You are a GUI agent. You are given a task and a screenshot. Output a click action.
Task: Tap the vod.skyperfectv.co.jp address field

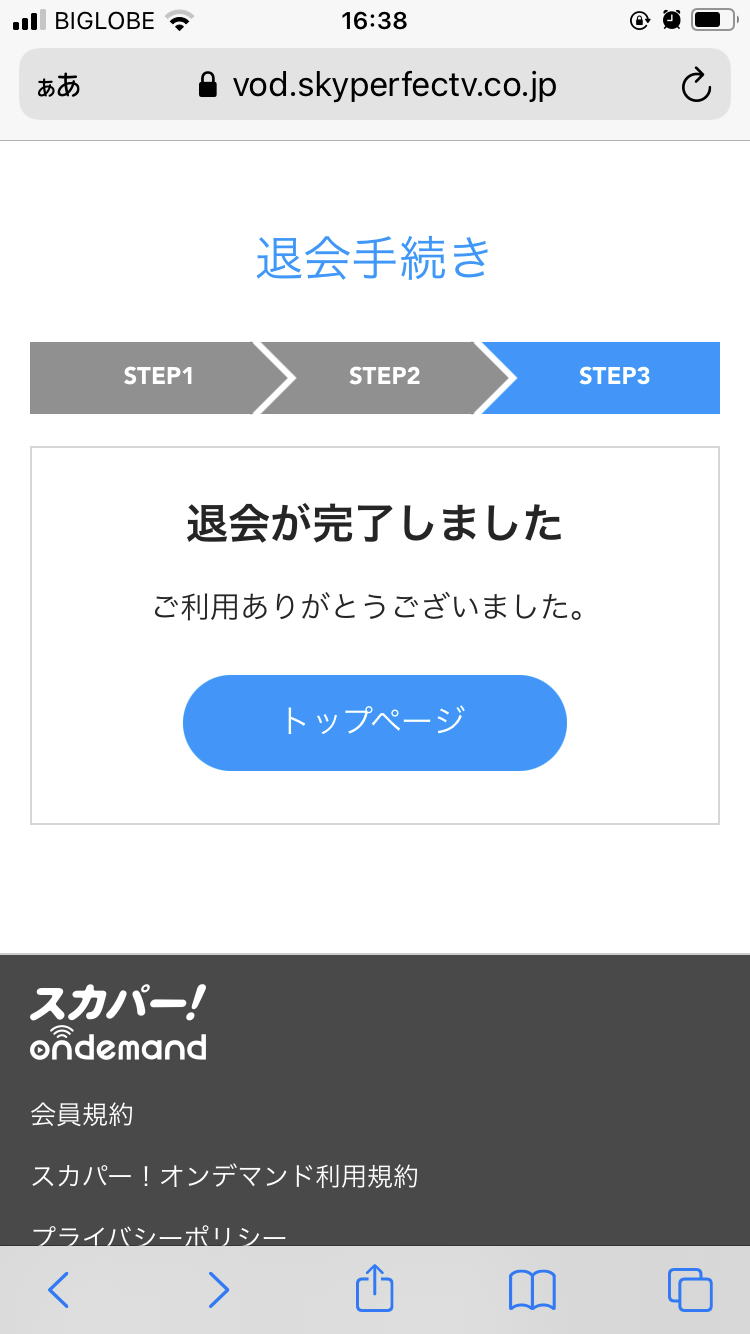[380, 86]
